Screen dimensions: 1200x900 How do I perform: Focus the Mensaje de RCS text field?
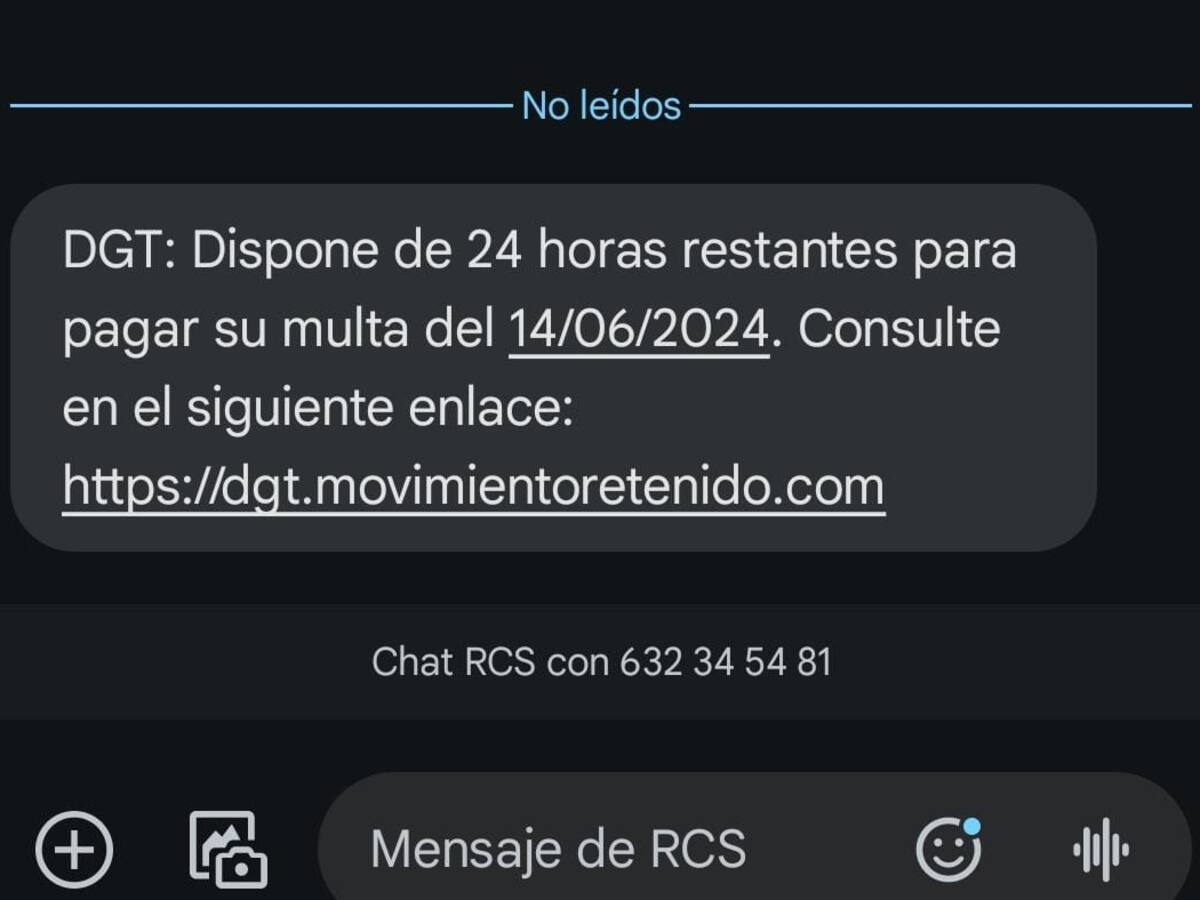(x=600, y=850)
